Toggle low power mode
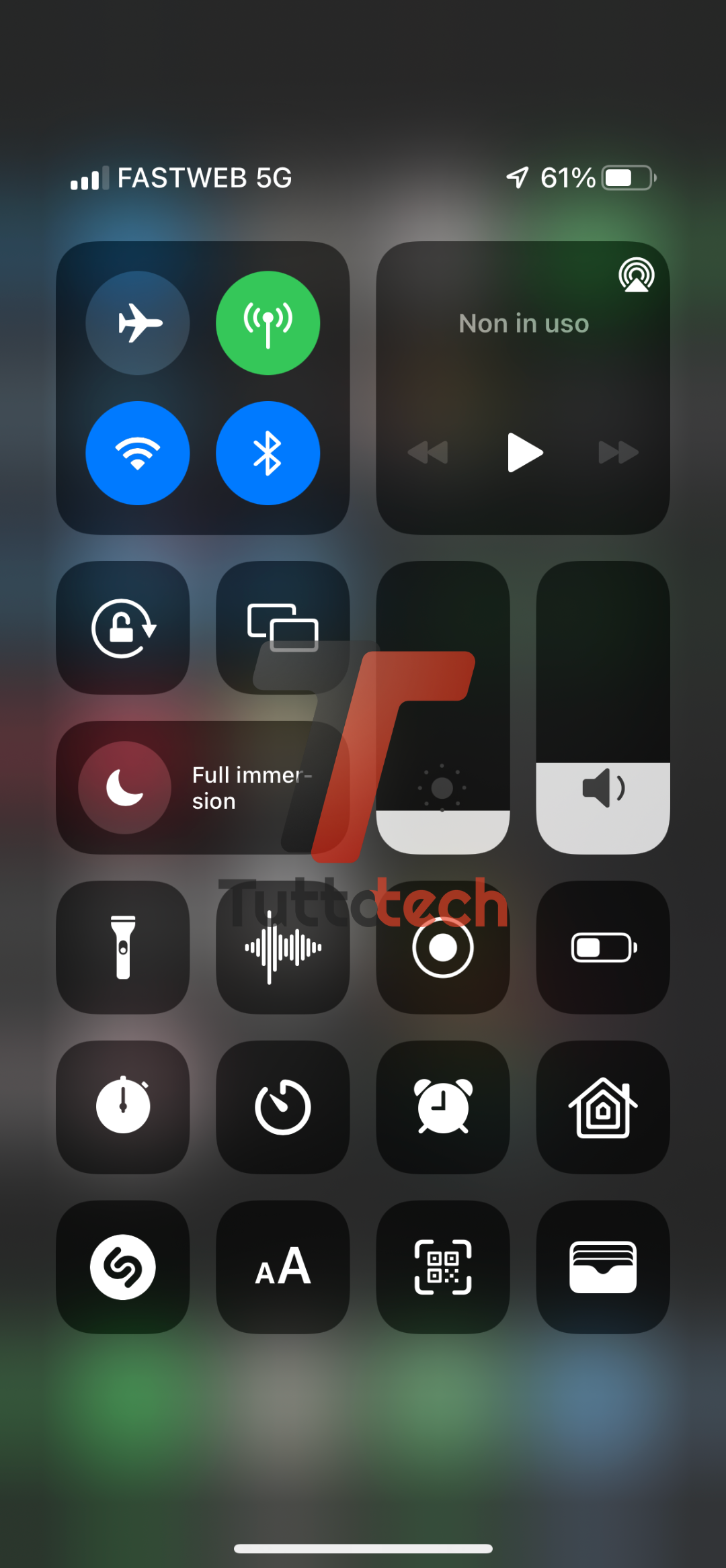726x1568 pixels. click(x=603, y=947)
